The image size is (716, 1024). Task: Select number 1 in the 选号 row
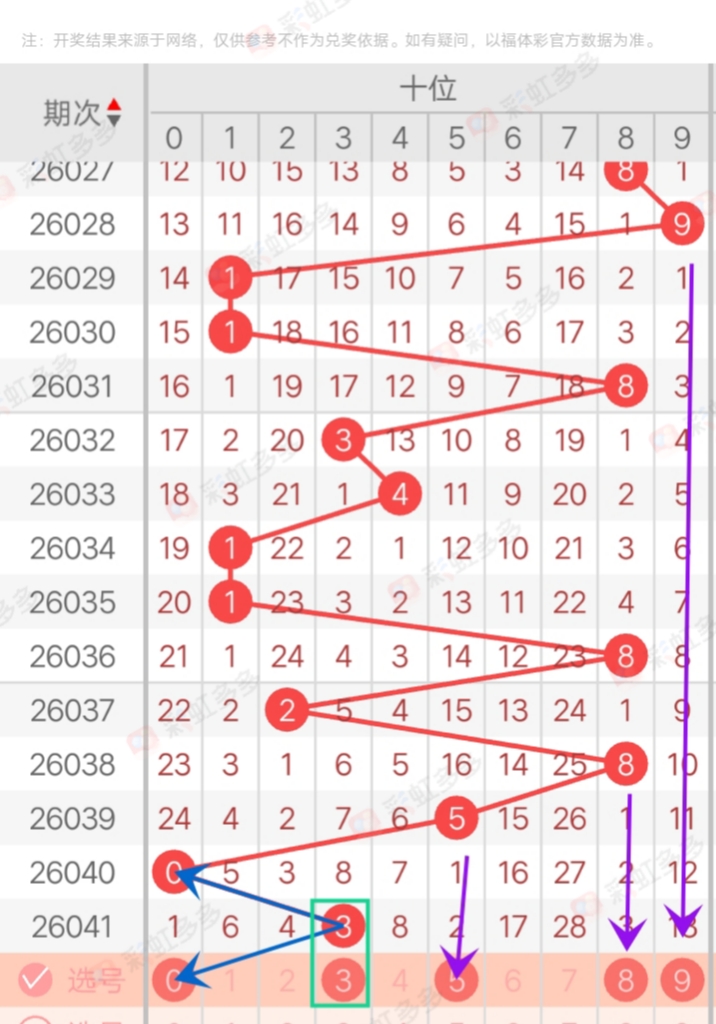pyautogui.click(x=231, y=981)
